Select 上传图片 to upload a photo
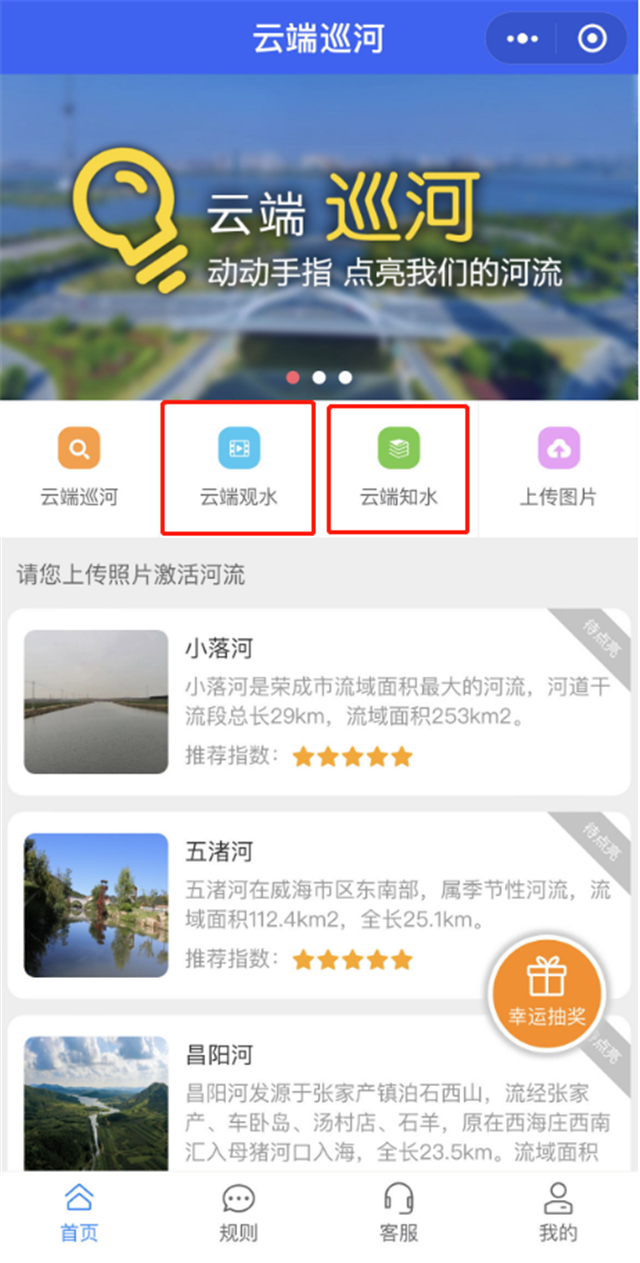Viewport: 640px width, 1263px height. click(x=558, y=467)
